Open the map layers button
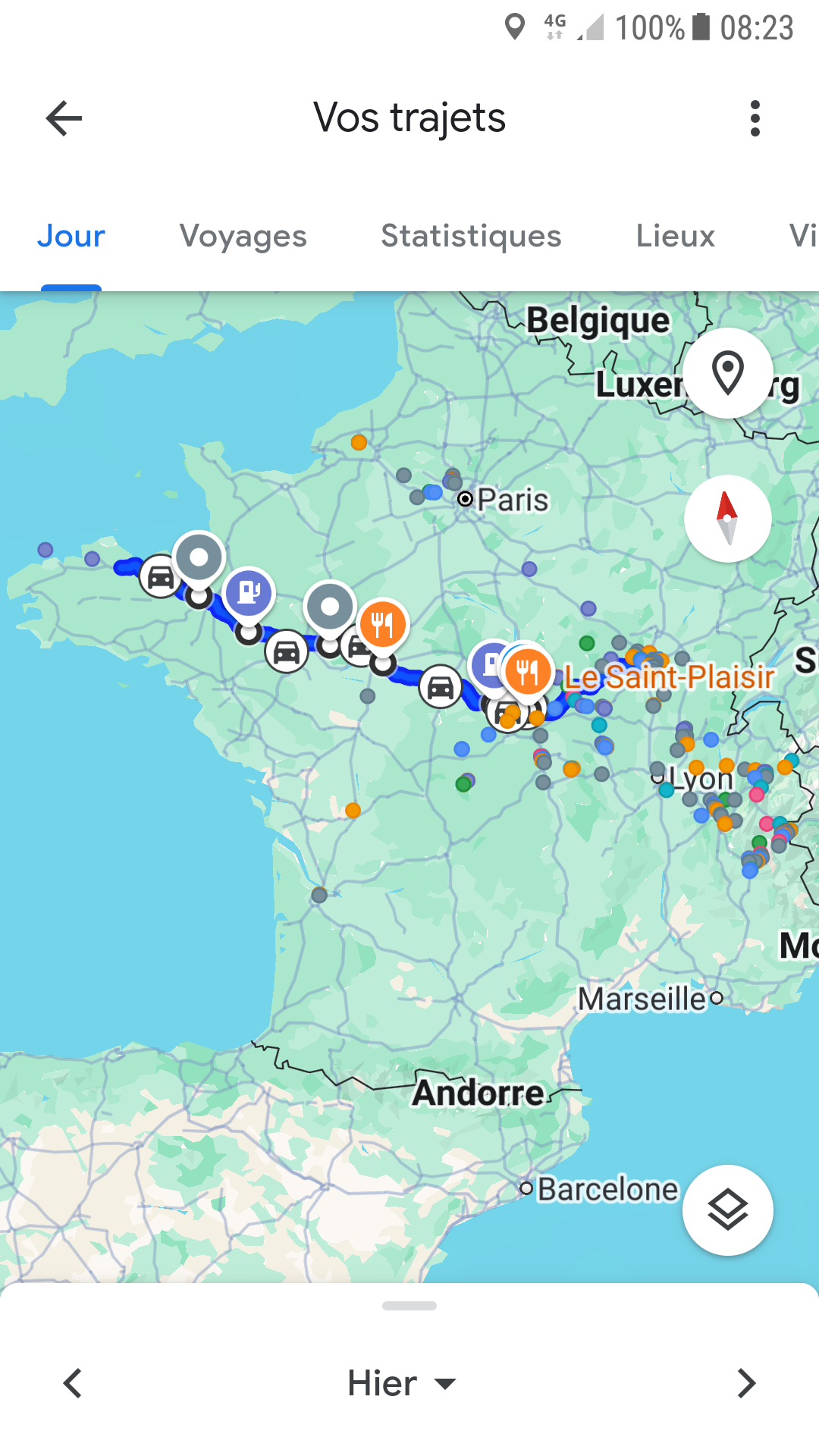819x1456 pixels. (727, 1210)
